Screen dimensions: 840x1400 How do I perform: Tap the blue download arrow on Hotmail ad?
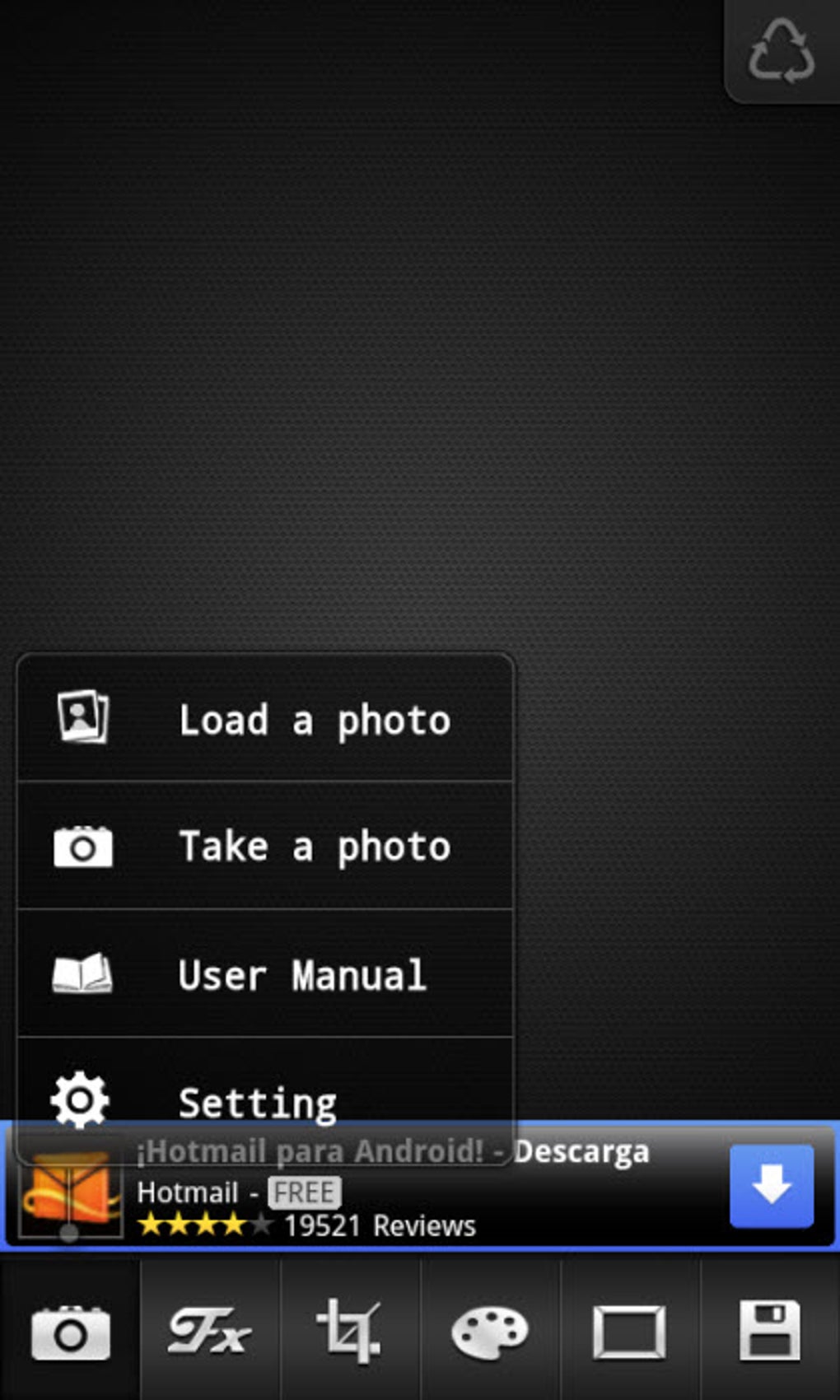tap(772, 1185)
